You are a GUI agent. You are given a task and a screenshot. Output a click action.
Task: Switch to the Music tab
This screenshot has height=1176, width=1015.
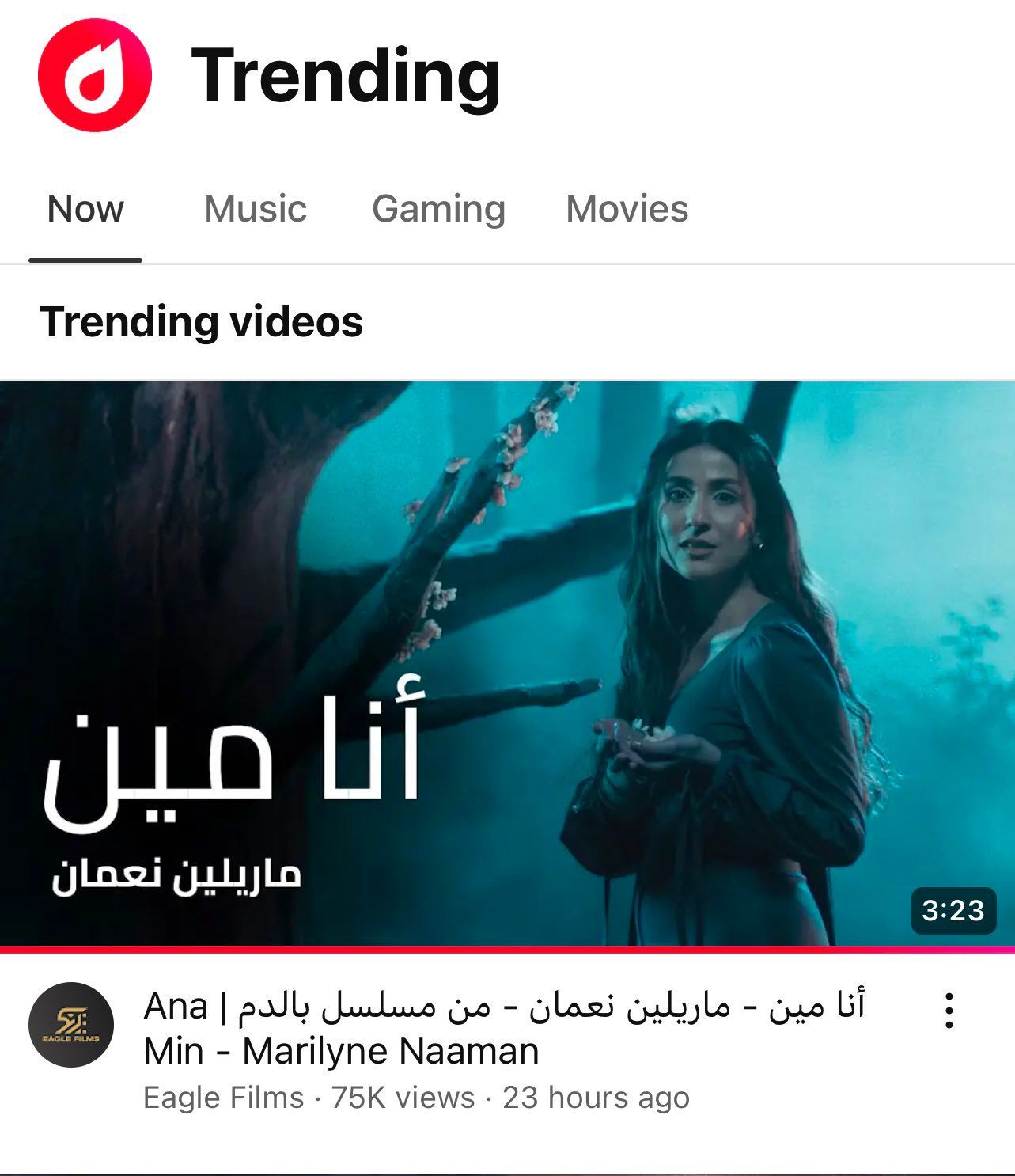tap(255, 210)
